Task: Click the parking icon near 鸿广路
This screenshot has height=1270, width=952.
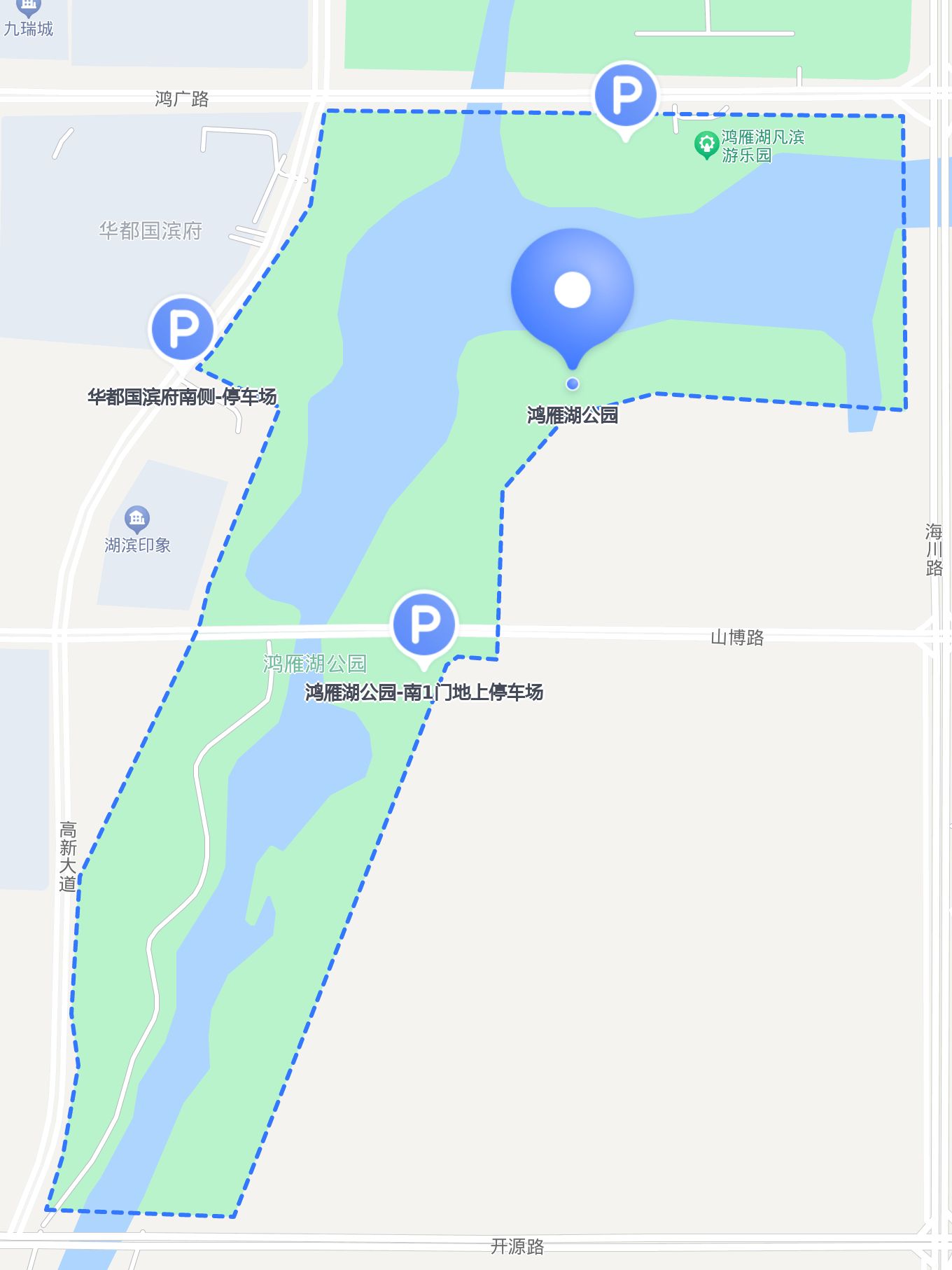Action: coord(625,95)
